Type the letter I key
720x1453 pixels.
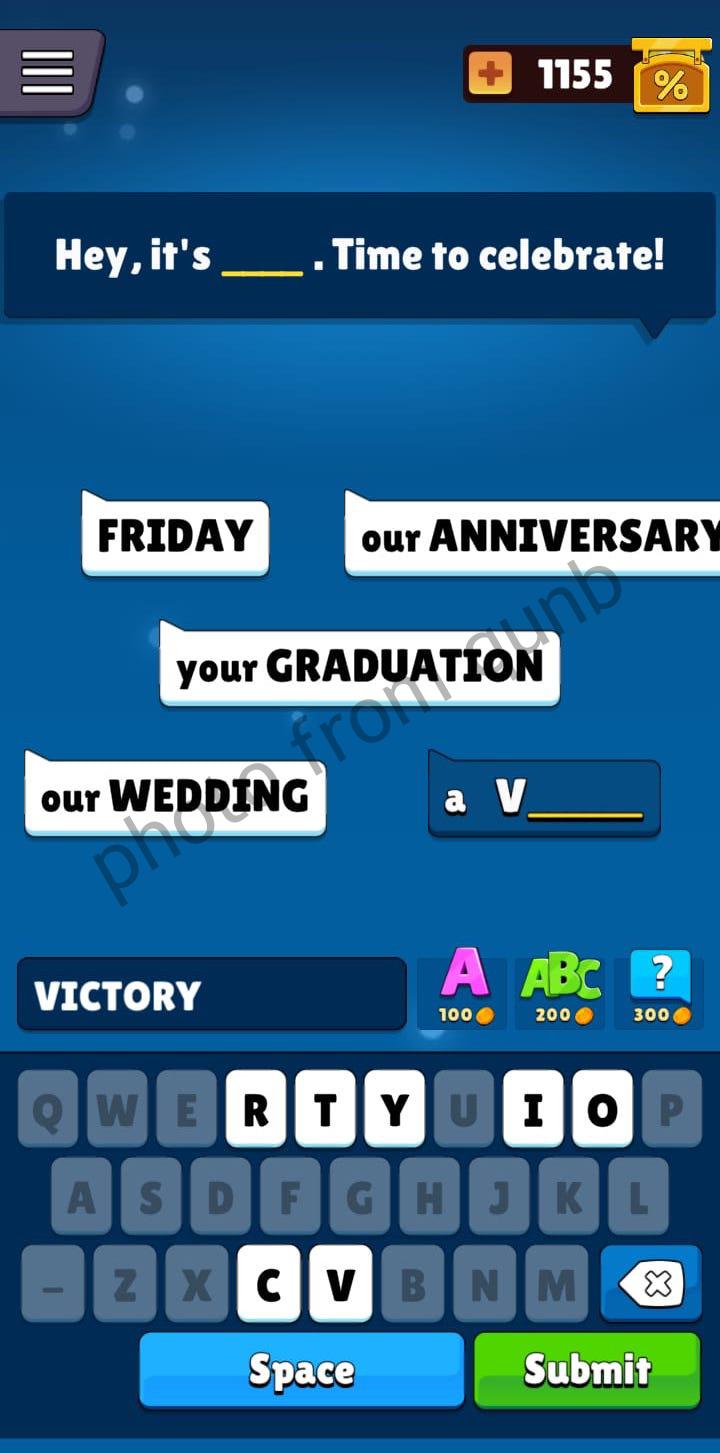pos(533,1109)
